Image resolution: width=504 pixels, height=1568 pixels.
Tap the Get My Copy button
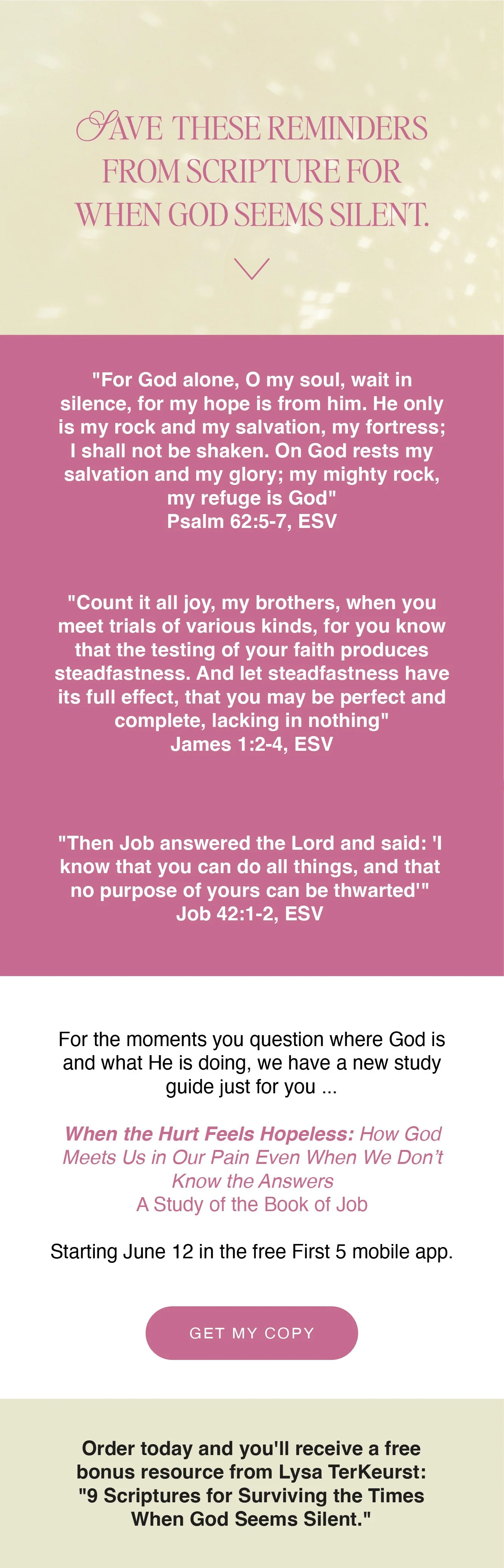pyautogui.click(x=251, y=1332)
